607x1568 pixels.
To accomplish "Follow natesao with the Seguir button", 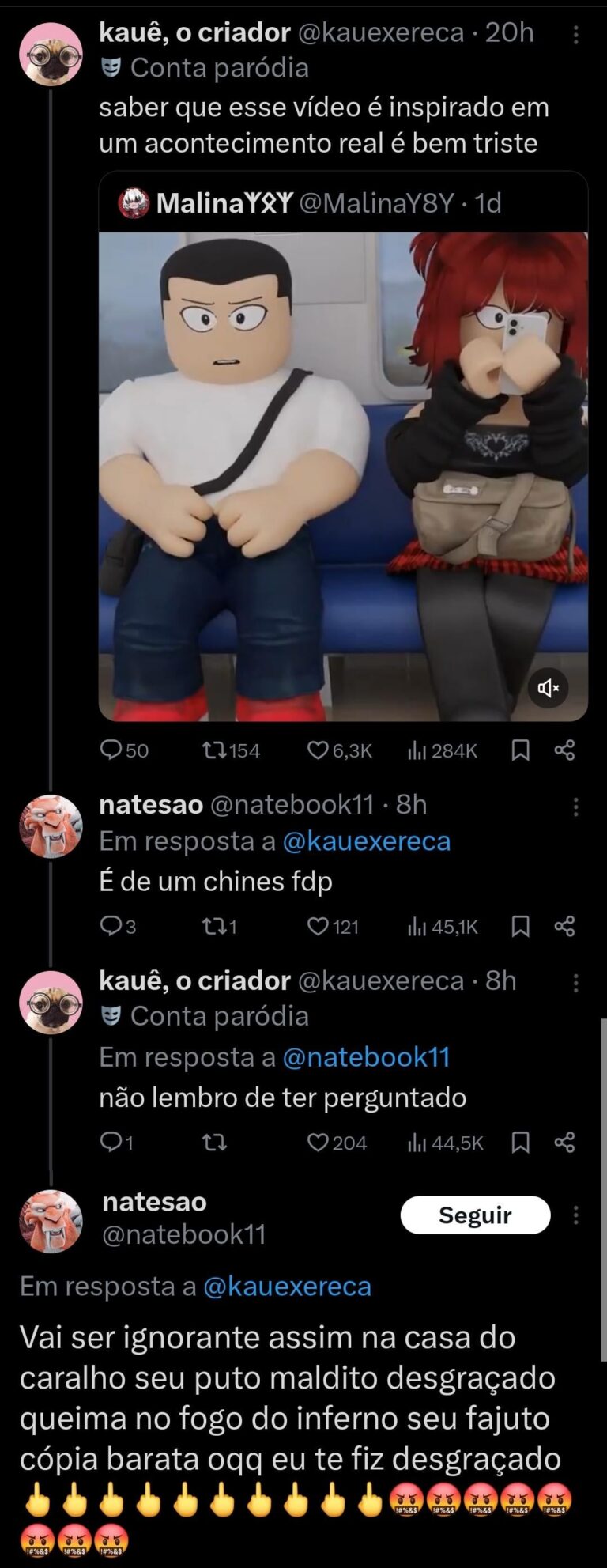I will 475,1215.
